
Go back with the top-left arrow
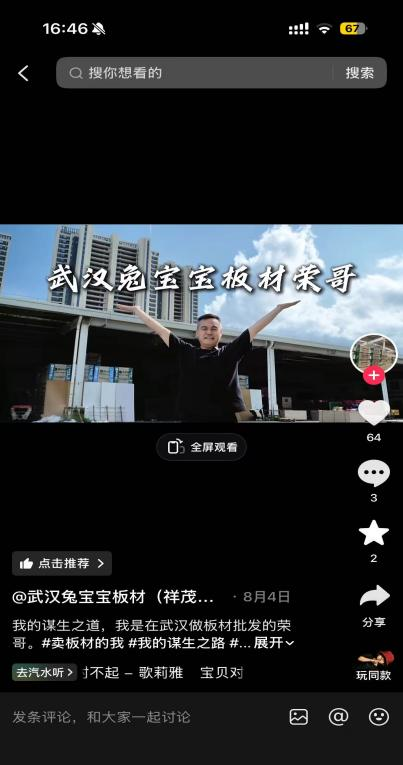[x=23, y=73]
